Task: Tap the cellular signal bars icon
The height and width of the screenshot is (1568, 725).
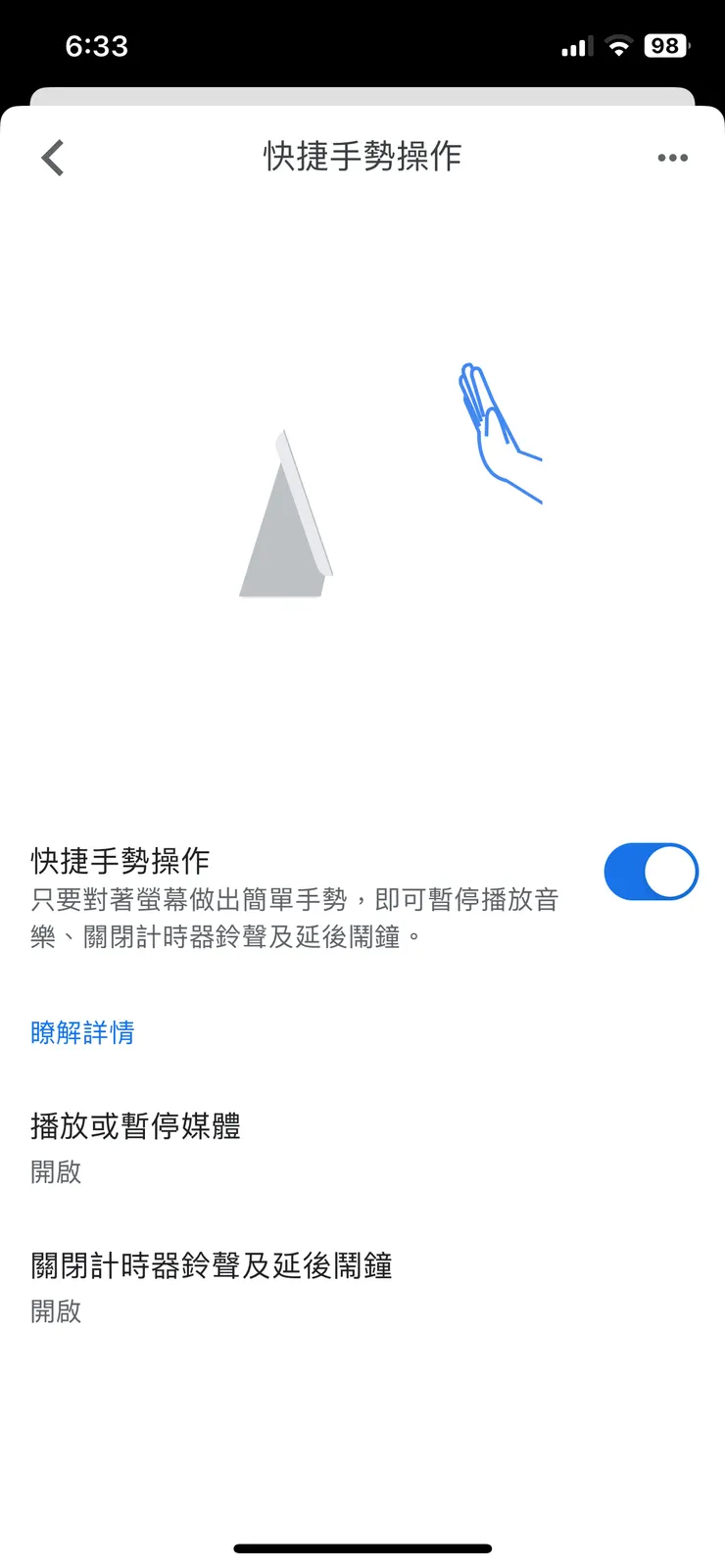Action: pyautogui.click(x=574, y=45)
